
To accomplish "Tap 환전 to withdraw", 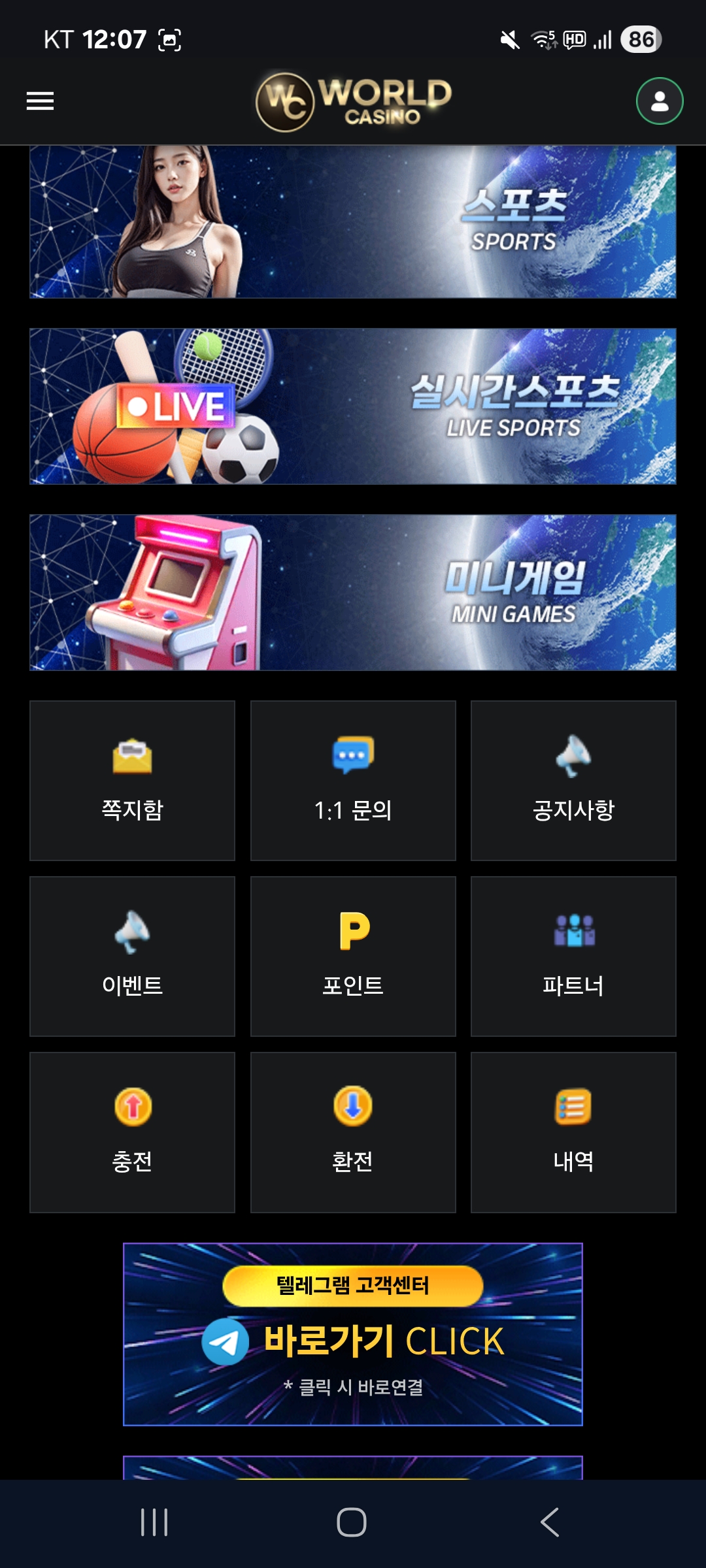I will pos(353,1132).
